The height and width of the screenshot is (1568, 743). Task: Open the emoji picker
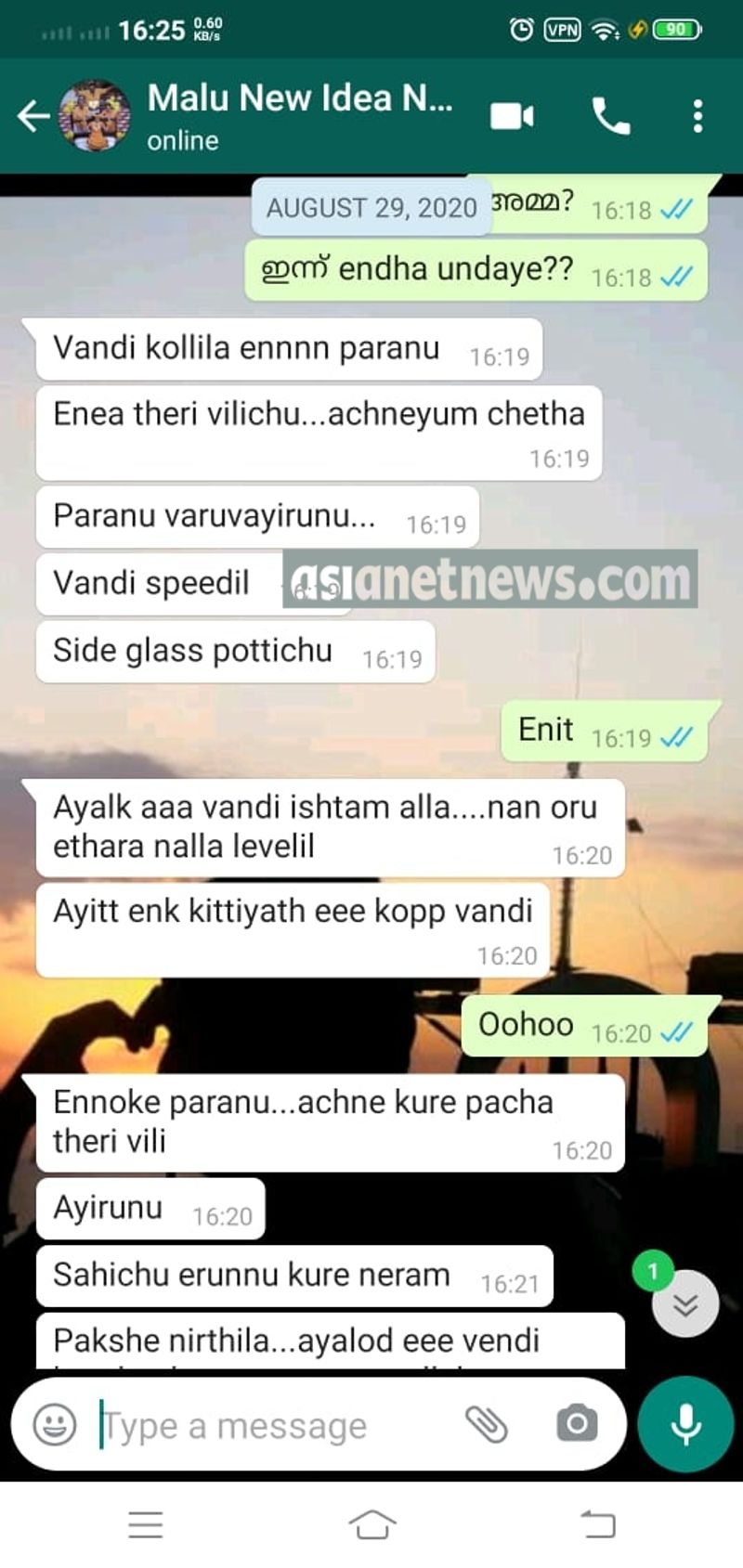tap(55, 1424)
